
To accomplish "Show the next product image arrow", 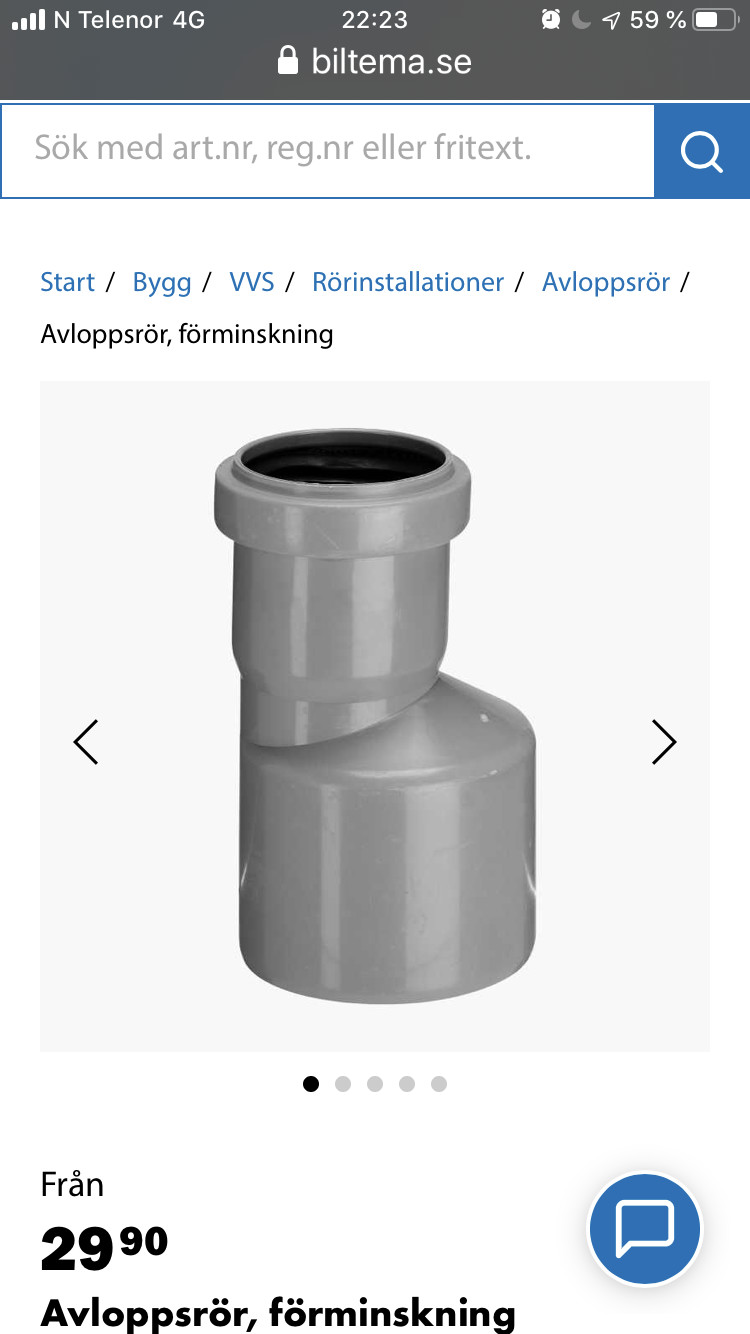I will coord(664,742).
